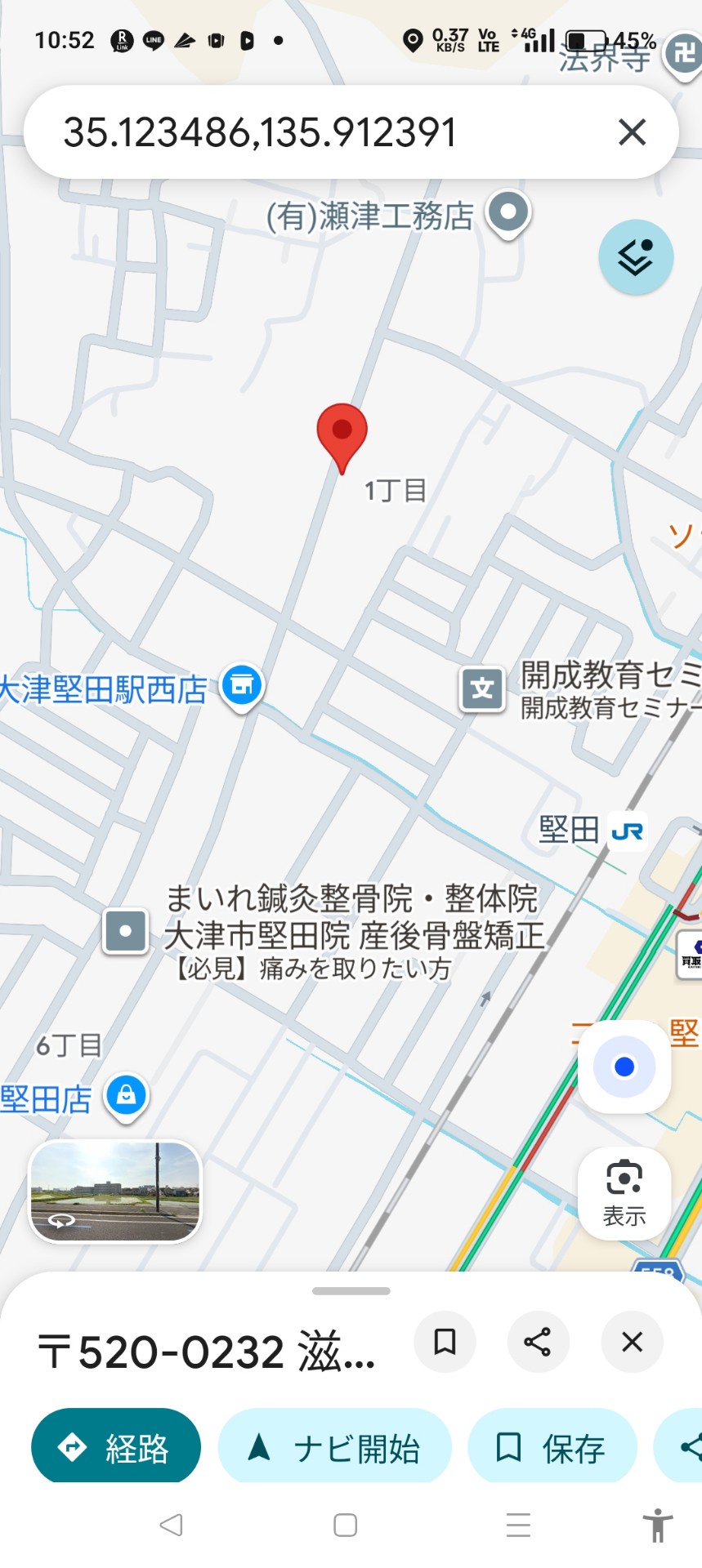Get directions with the 経路 button
Image resolution: width=702 pixels, height=1568 pixels.
click(x=115, y=1448)
